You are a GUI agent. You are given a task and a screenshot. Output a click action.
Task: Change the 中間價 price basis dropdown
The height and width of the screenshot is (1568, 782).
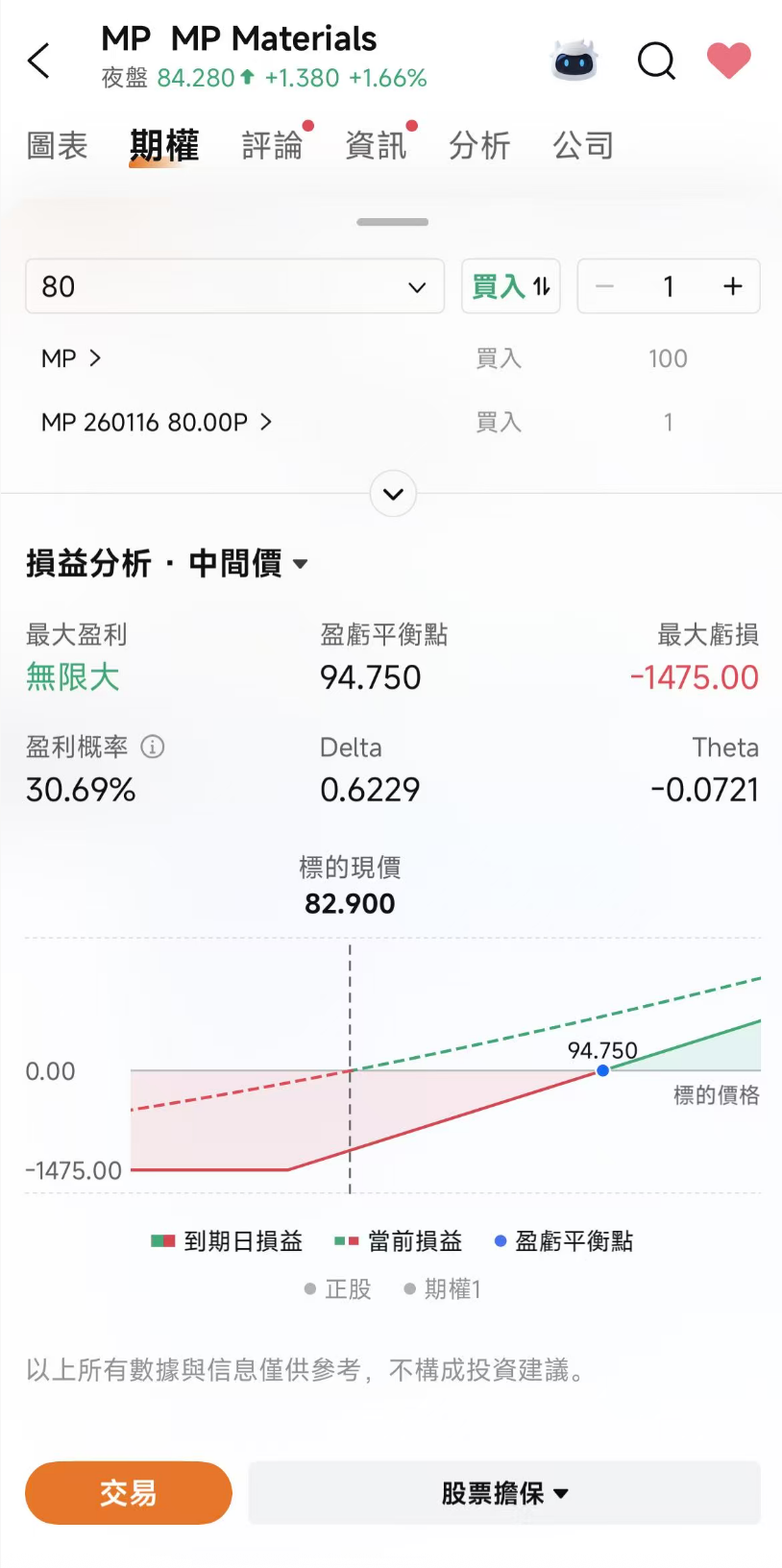(x=247, y=564)
